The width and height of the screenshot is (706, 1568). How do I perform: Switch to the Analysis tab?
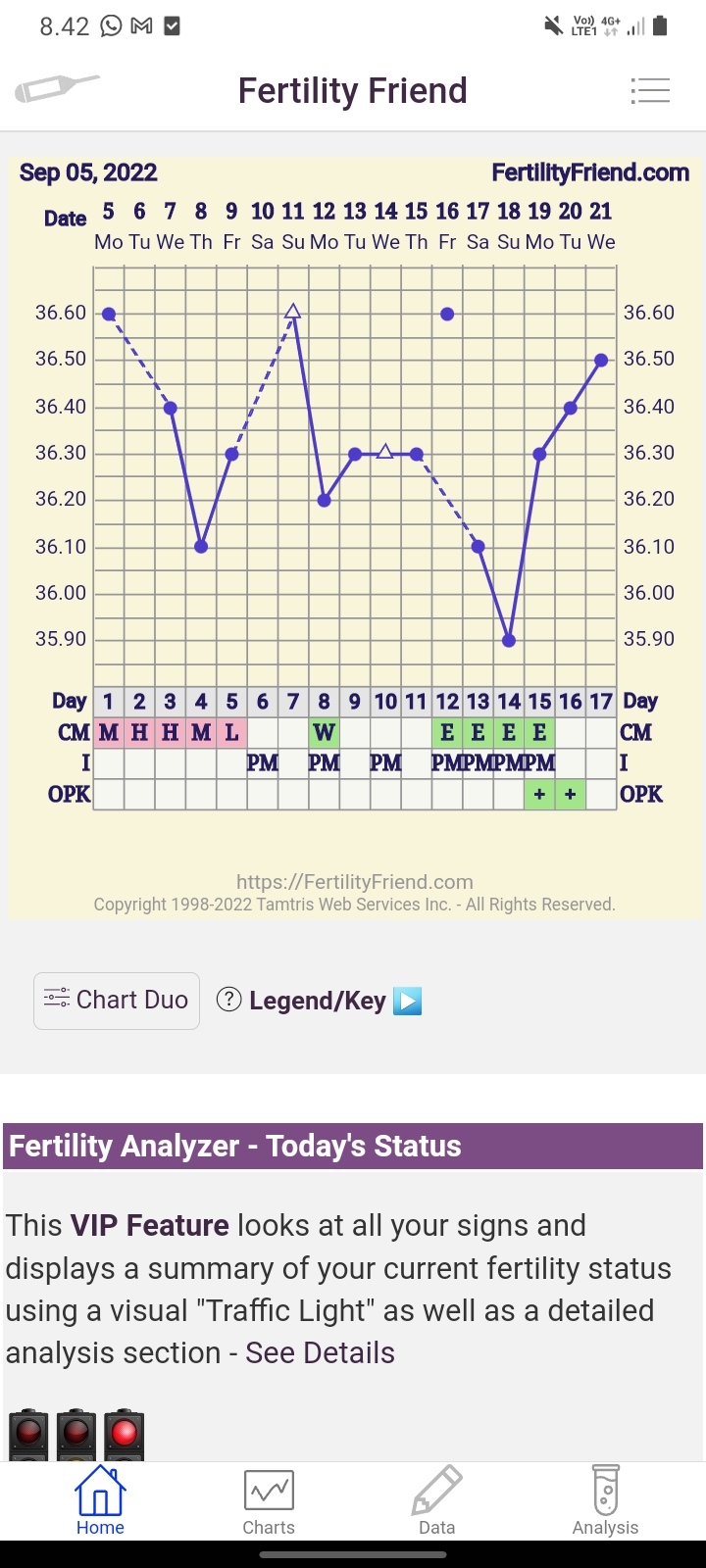(605, 1501)
